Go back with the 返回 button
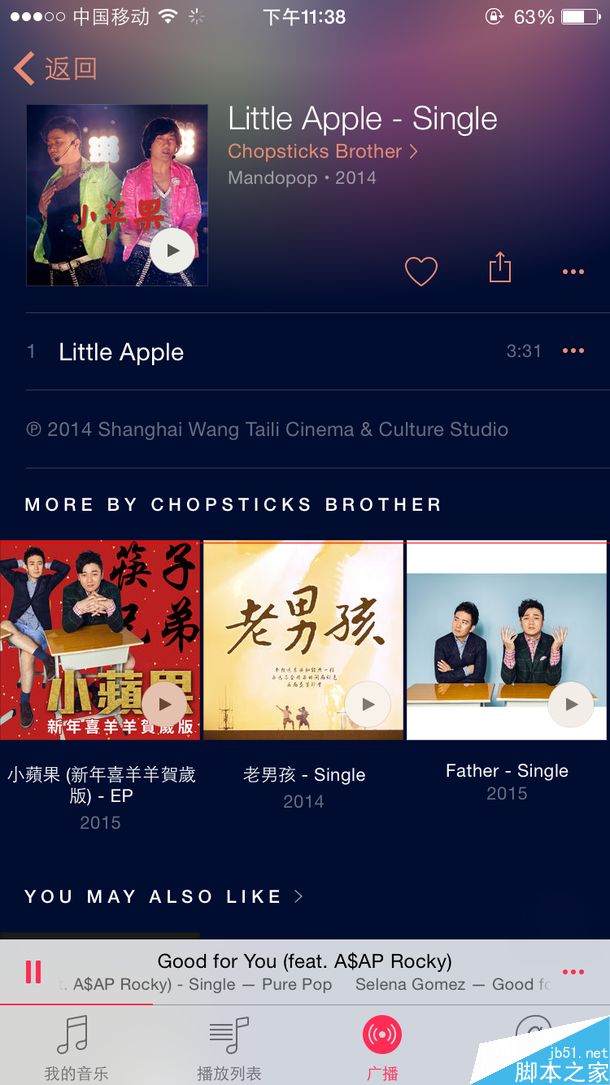 tap(56, 69)
